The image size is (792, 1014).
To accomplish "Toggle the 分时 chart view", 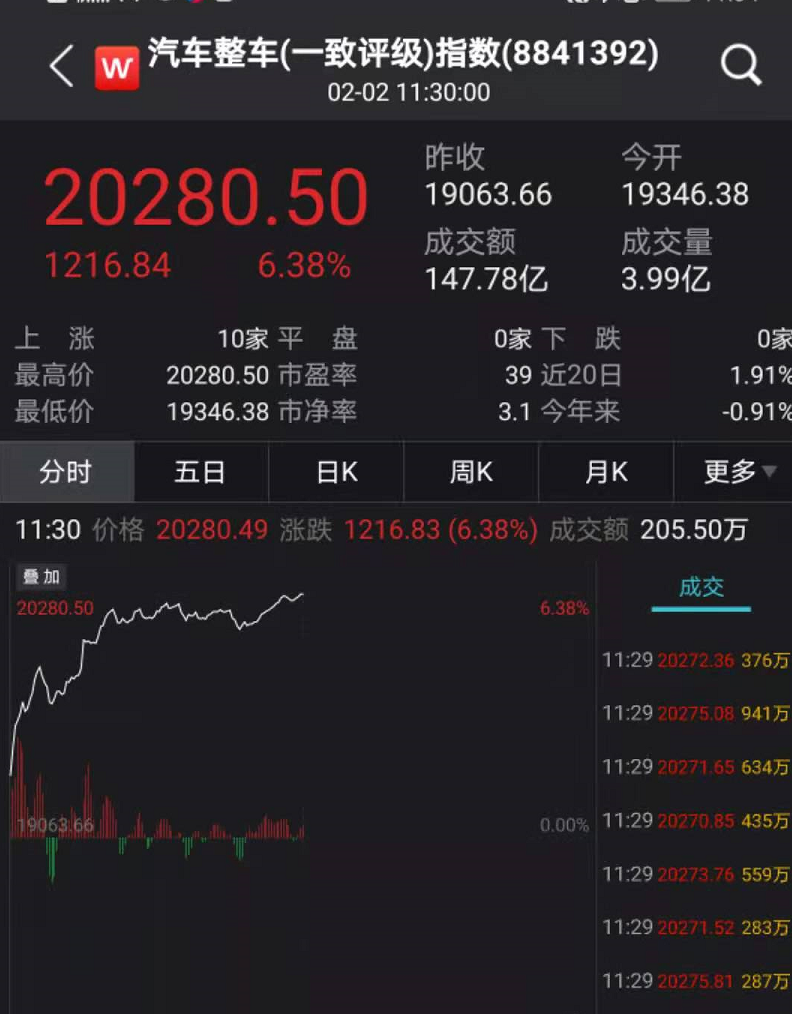I will click(x=66, y=471).
